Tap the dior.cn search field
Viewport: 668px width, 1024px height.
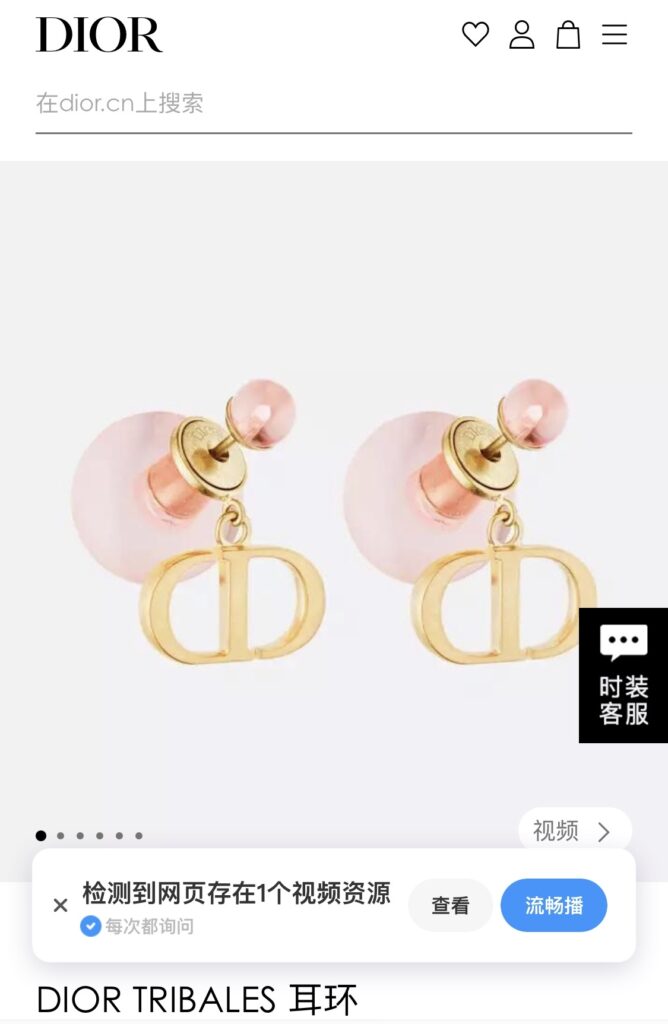pos(333,103)
